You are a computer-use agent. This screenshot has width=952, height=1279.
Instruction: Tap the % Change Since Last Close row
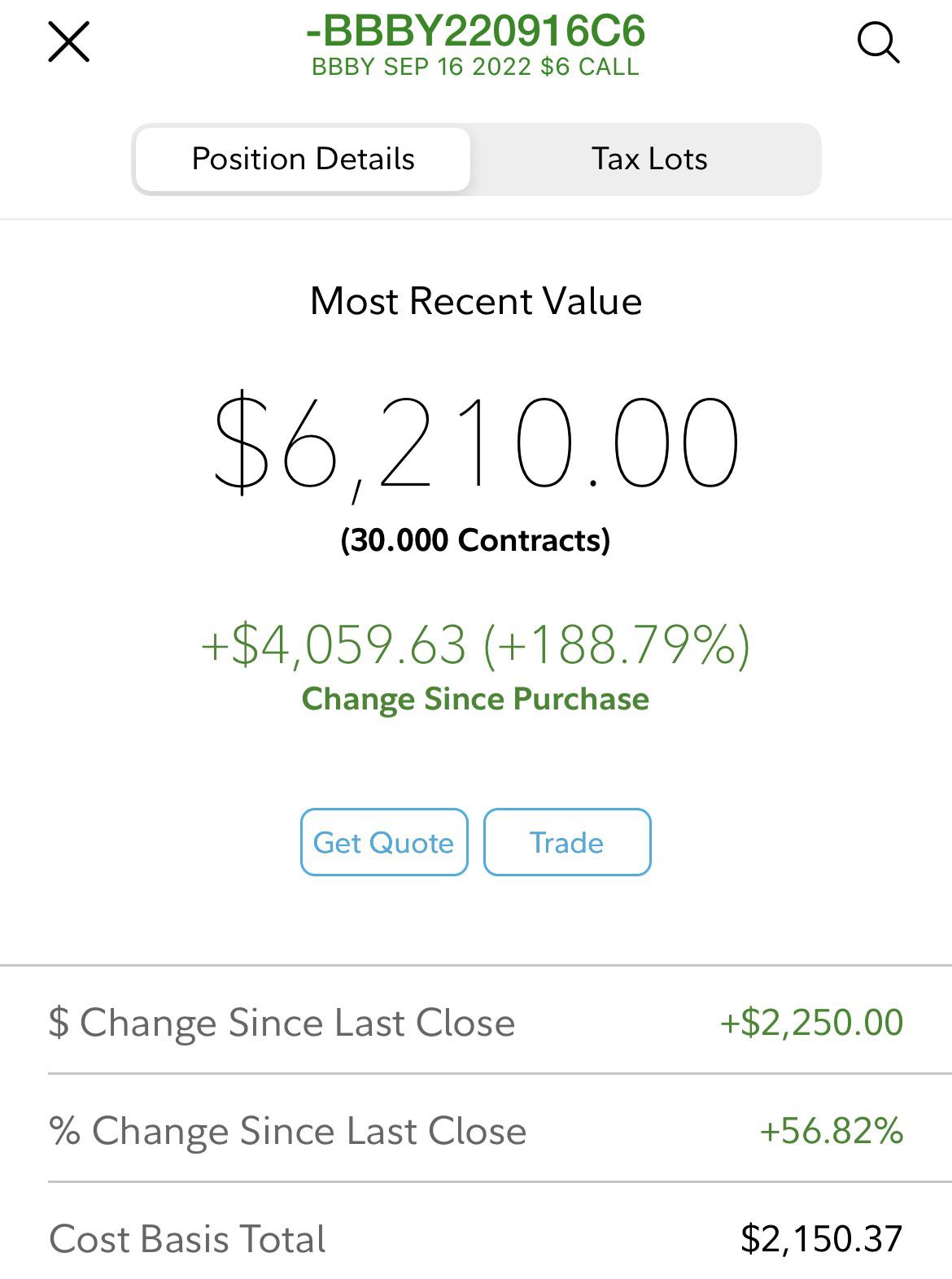(287, 1130)
